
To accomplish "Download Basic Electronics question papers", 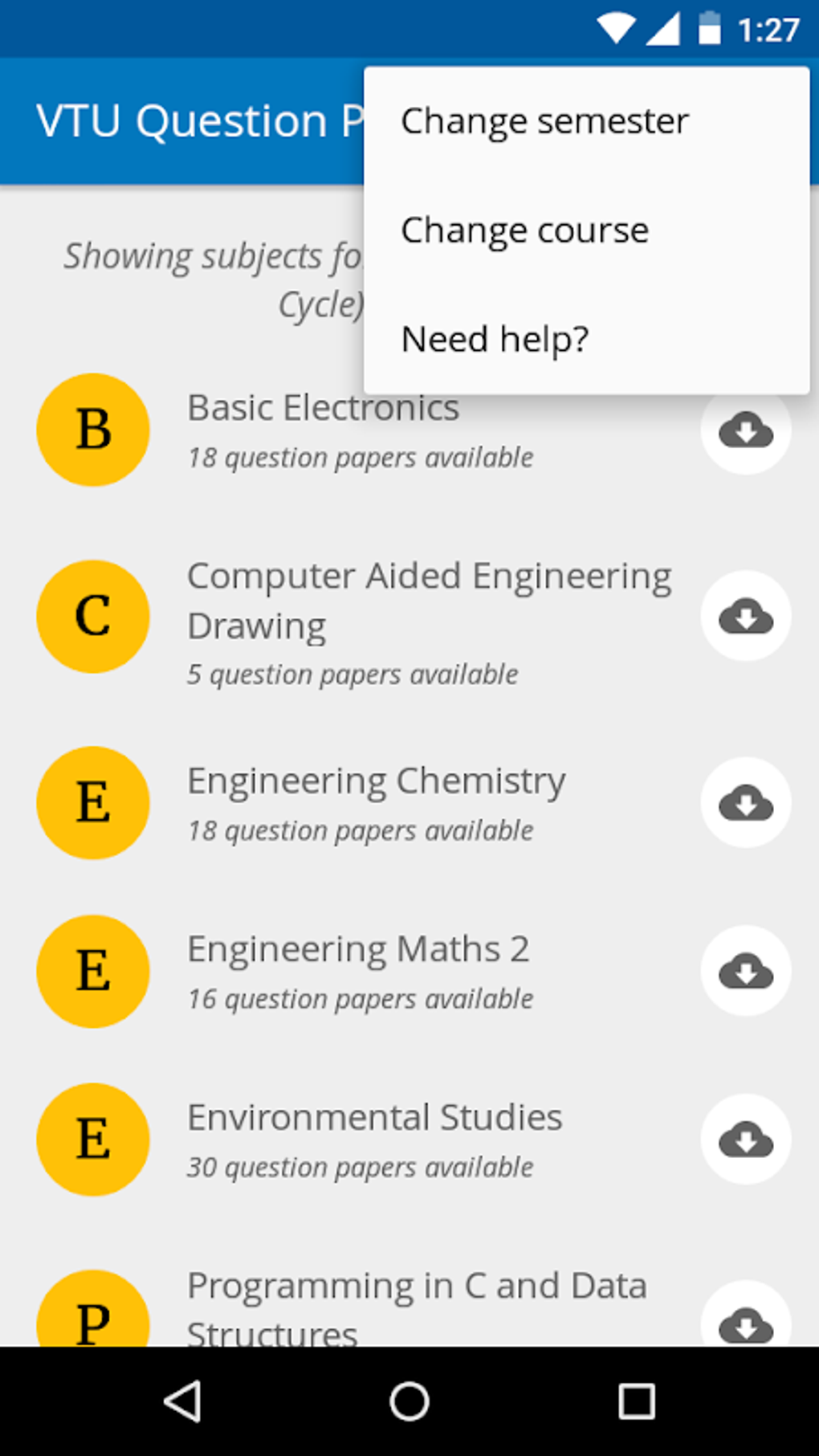I will pyautogui.click(x=745, y=430).
